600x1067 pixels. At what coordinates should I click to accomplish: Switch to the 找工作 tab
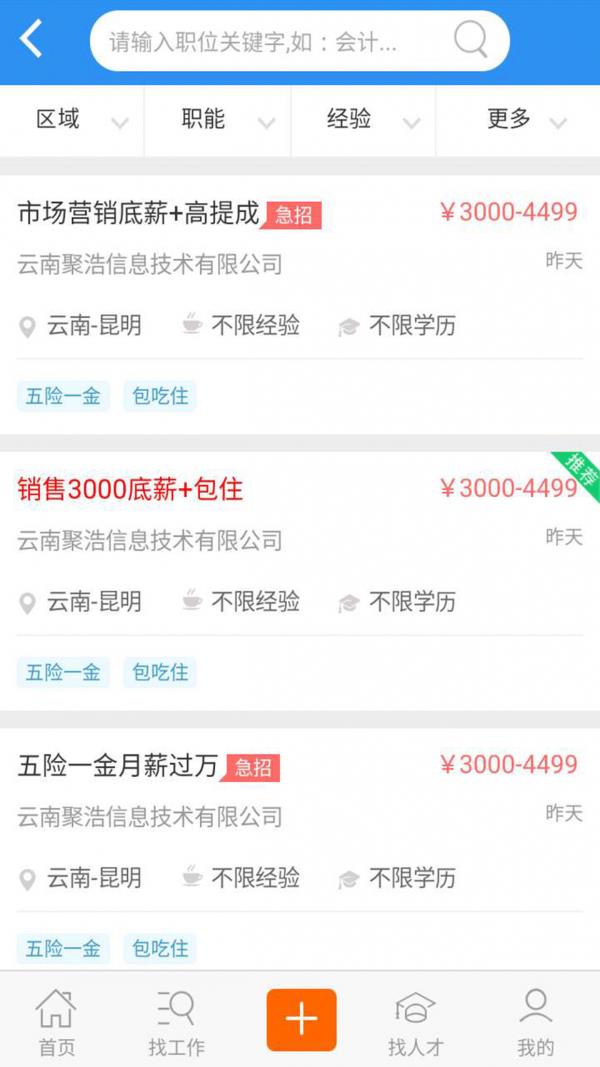(x=177, y=1022)
